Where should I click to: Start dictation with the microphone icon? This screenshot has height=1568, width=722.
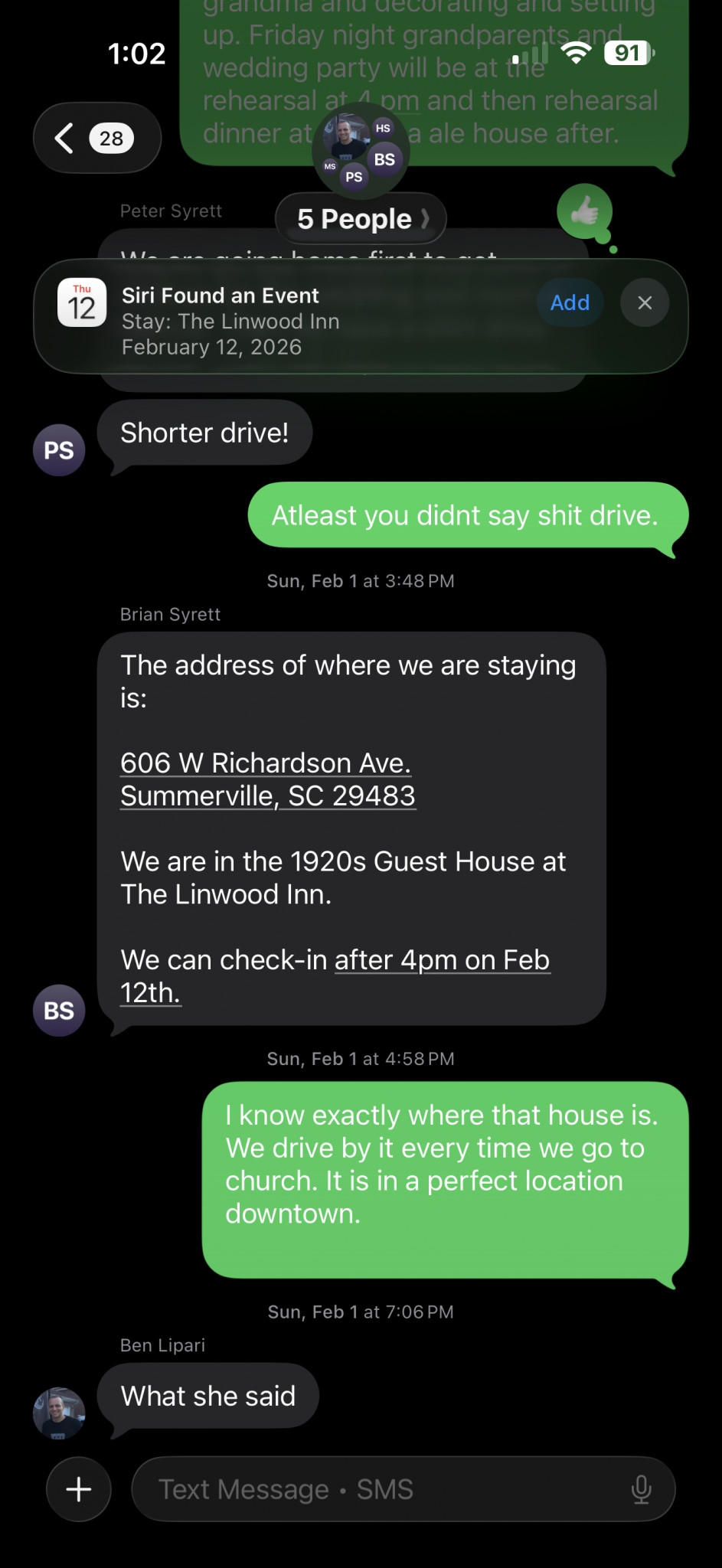(641, 1489)
